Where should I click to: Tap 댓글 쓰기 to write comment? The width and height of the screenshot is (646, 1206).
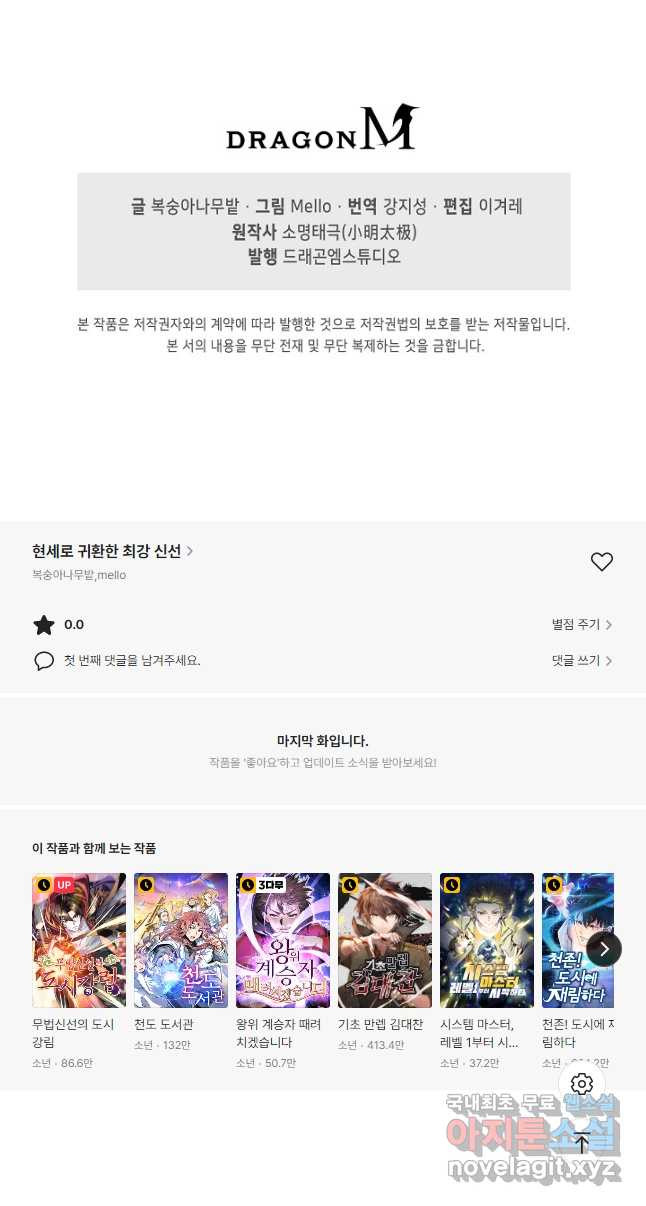point(581,661)
